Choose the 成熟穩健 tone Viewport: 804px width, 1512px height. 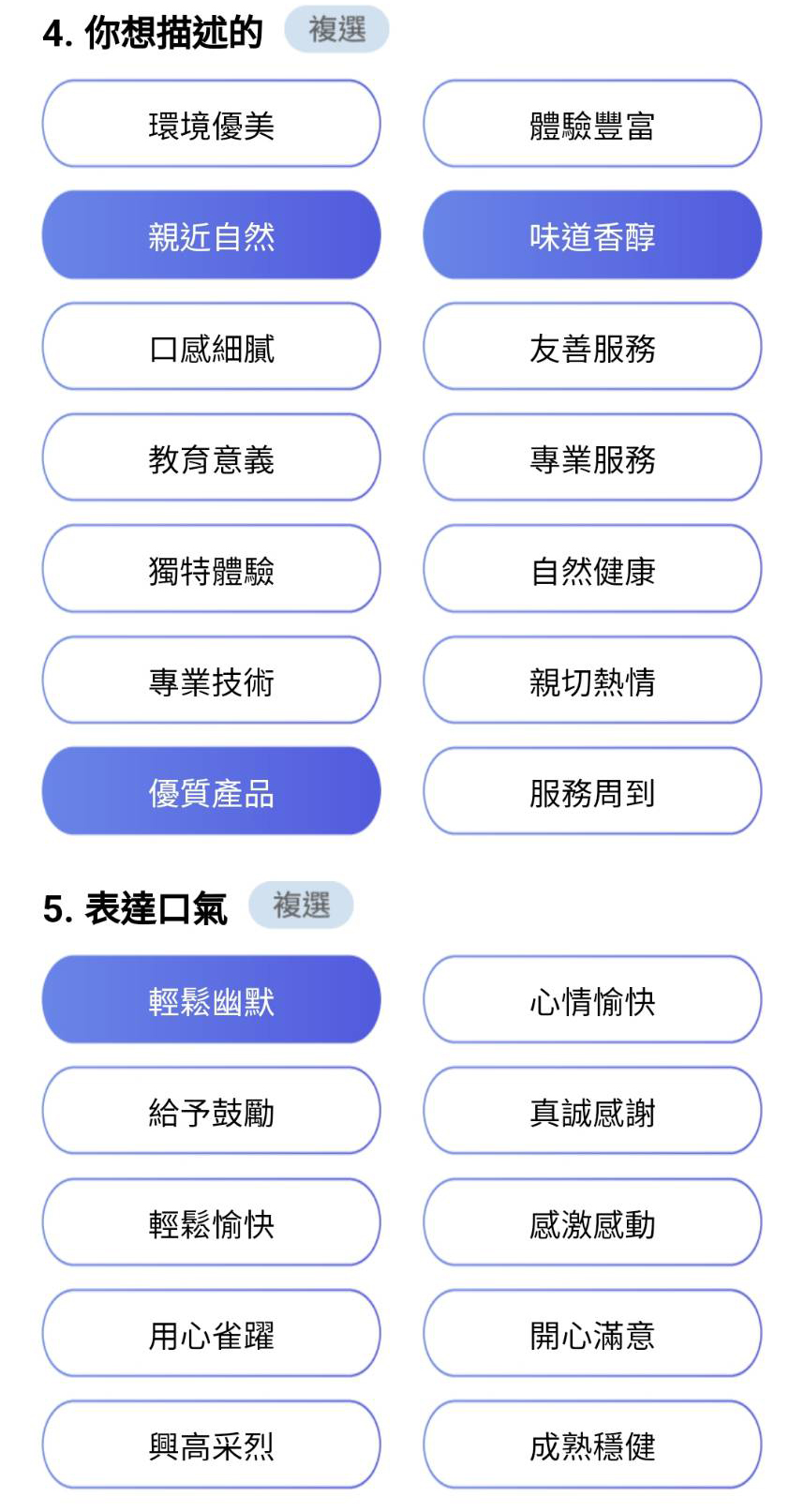592,1445
